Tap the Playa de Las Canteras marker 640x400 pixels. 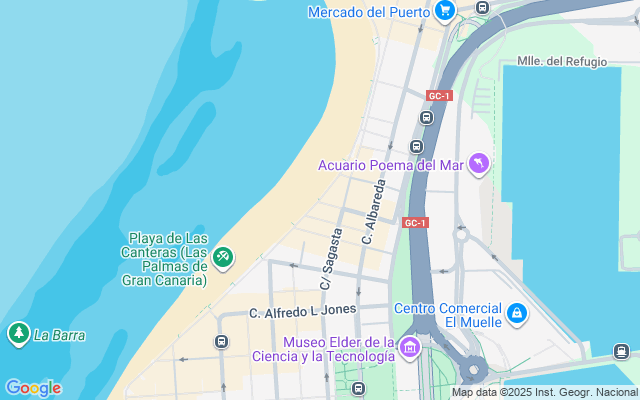pos(222,258)
